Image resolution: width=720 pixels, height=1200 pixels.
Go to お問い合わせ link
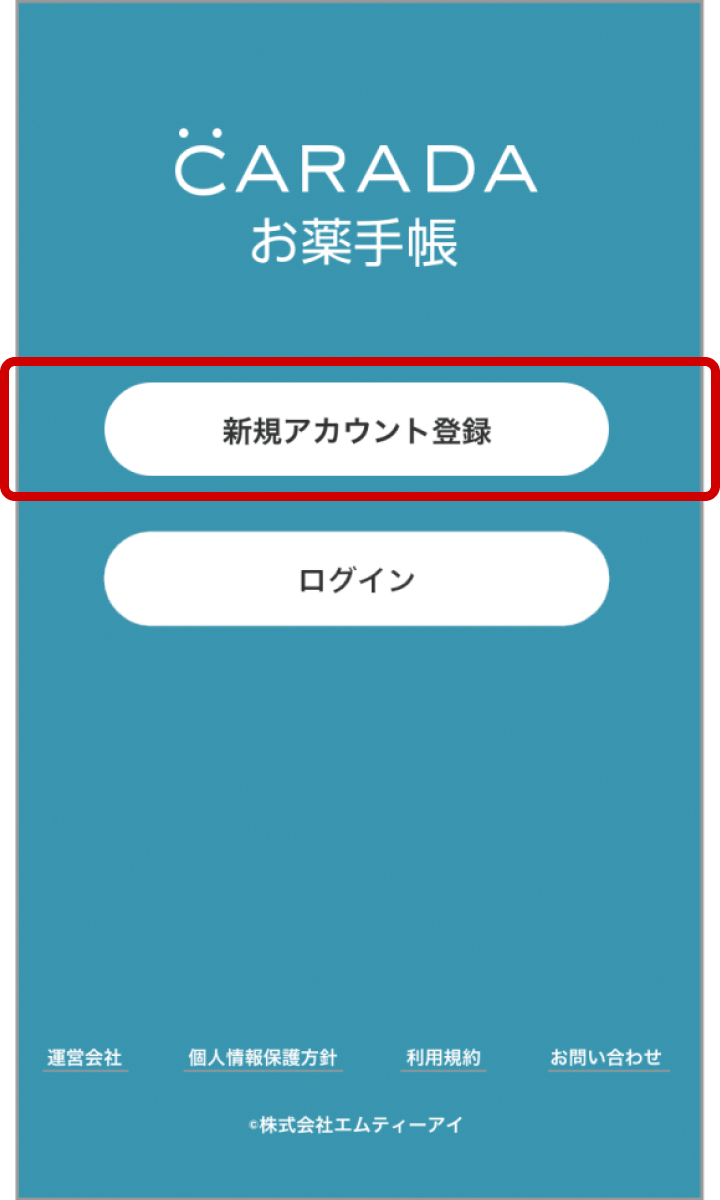607,1058
